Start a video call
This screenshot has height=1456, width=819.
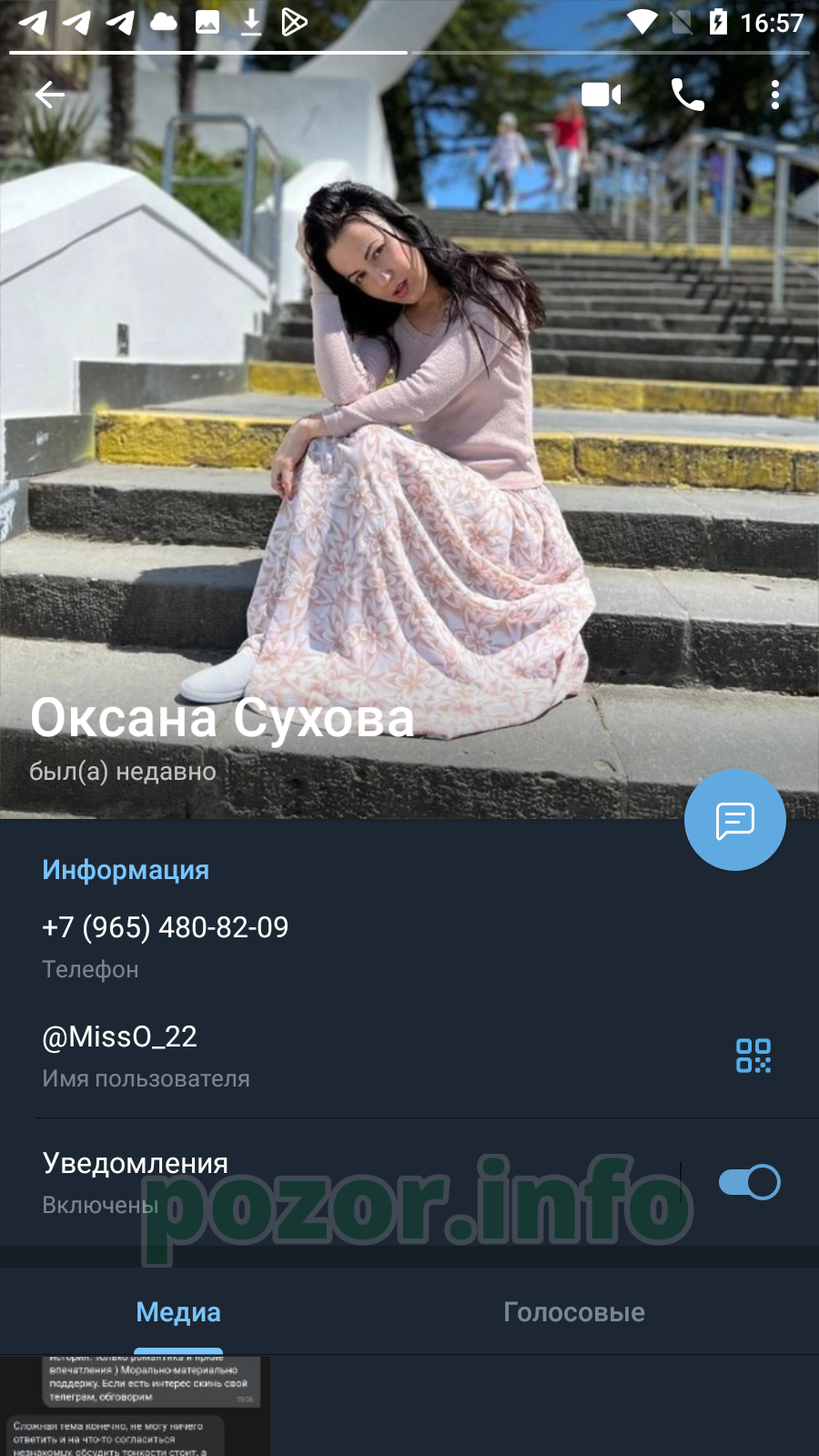601,94
